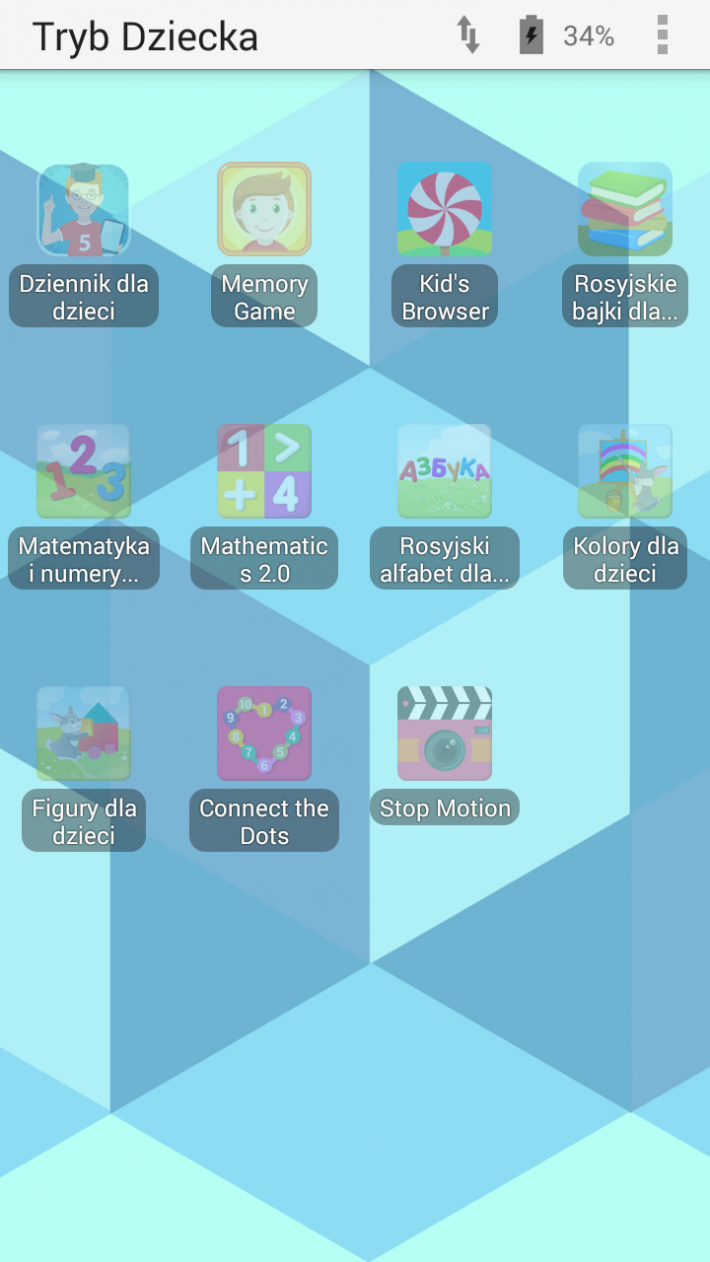
Task: Open Rosyjskie bajki dla... app
Action: click(x=625, y=210)
